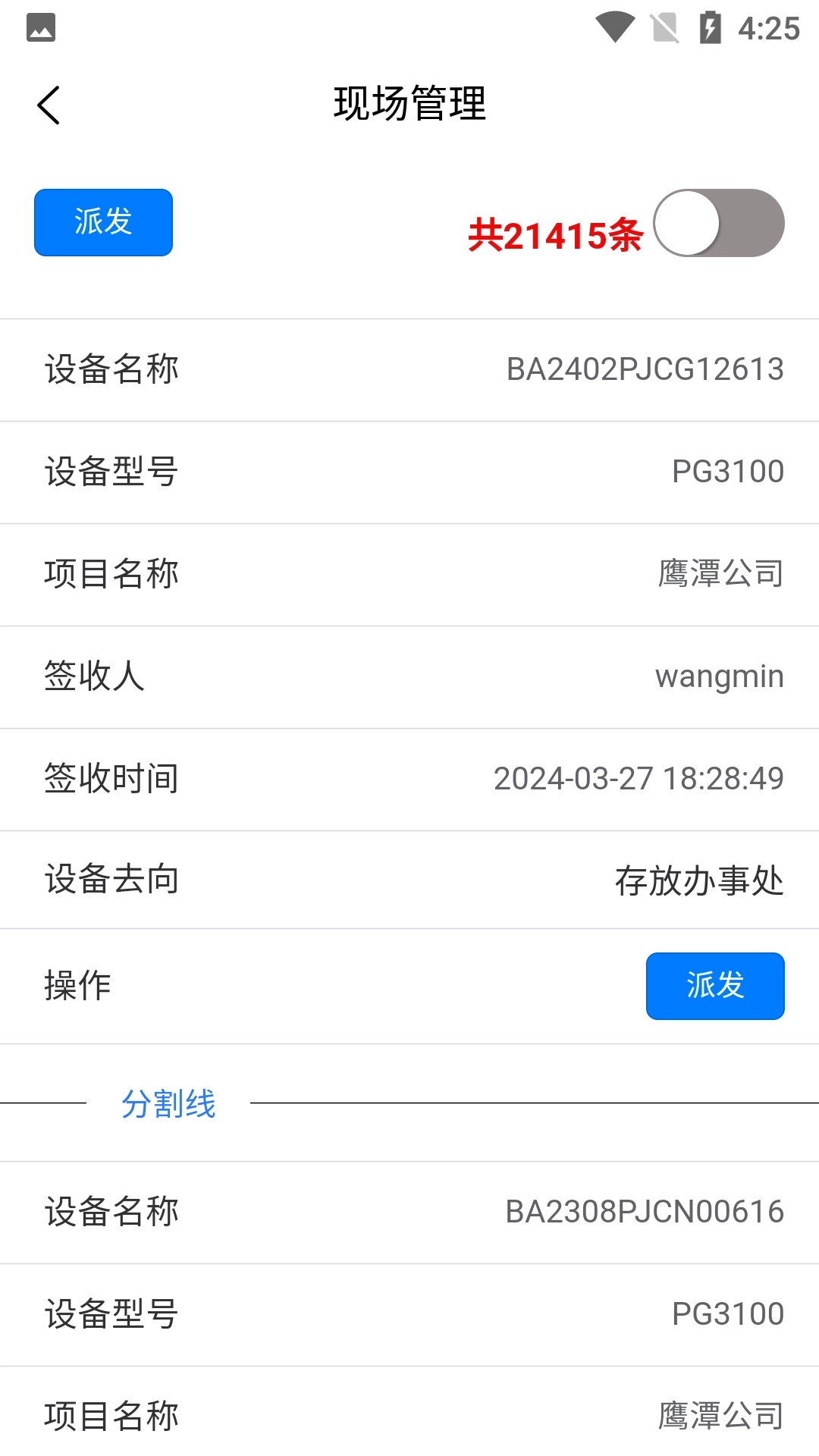Tap 签收人 value wangmin
Image resolution: width=819 pixels, height=1456 pixels.
pyautogui.click(x=719, y=676)
